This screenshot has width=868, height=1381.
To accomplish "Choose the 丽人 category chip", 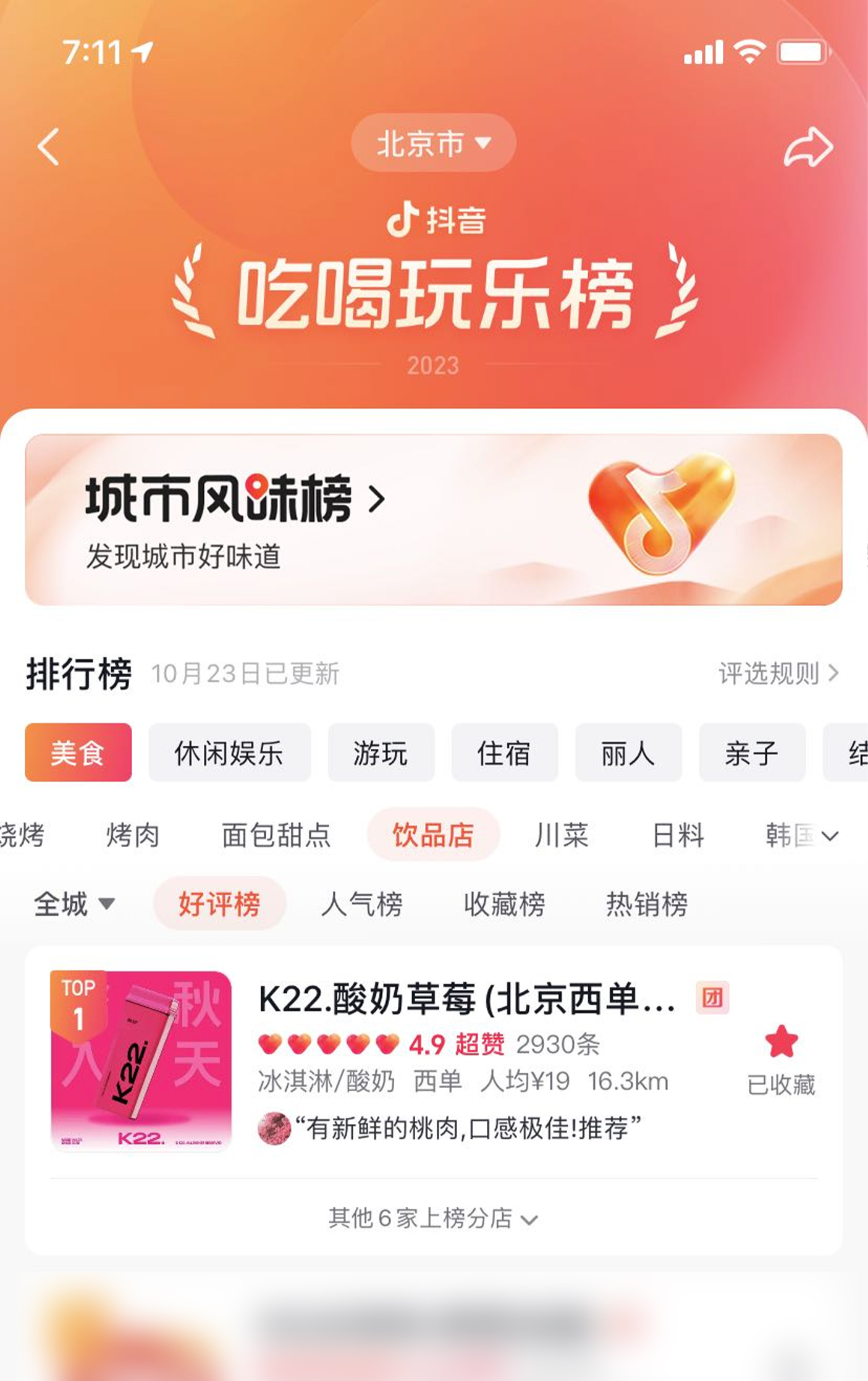I will [628, 753].
